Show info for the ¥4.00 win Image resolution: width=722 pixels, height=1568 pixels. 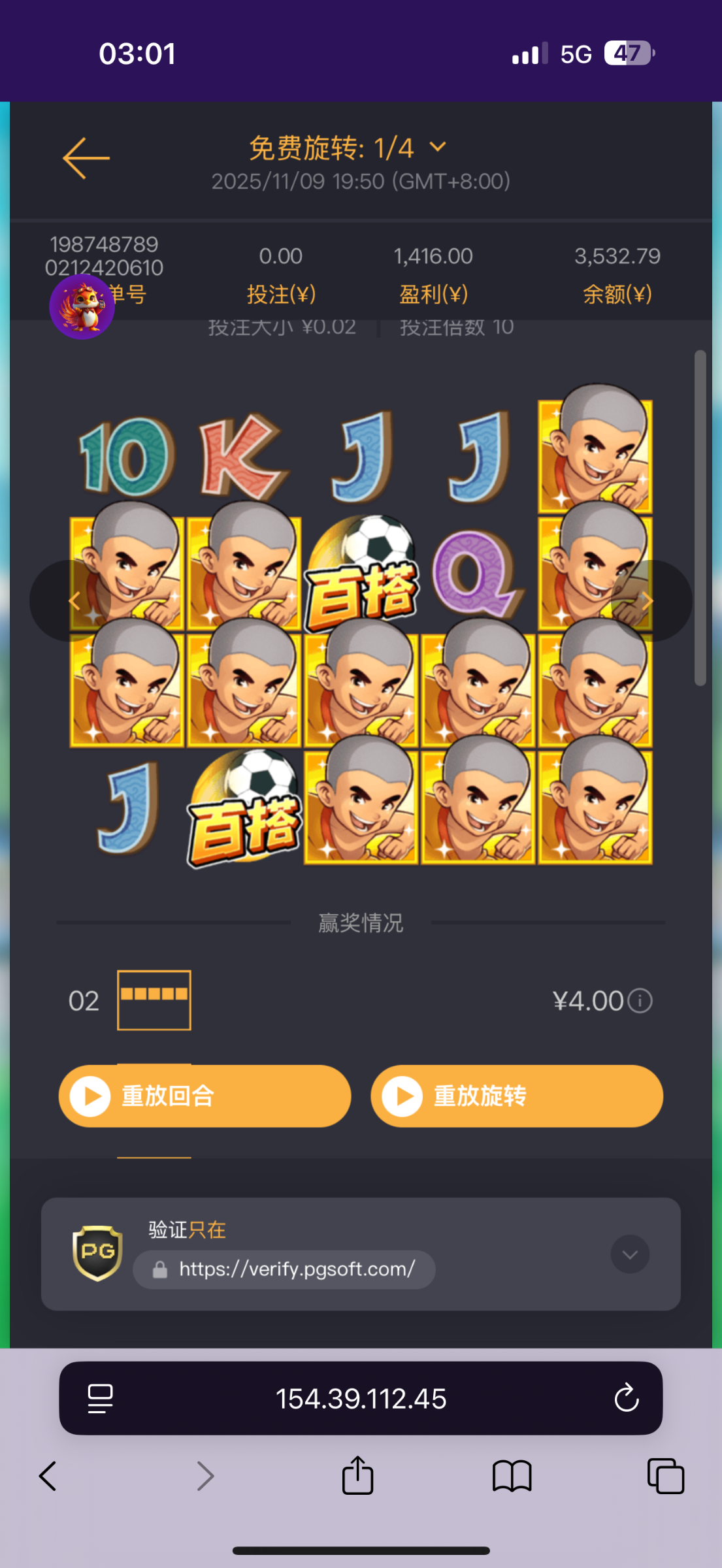click(x=640, y=1001)
